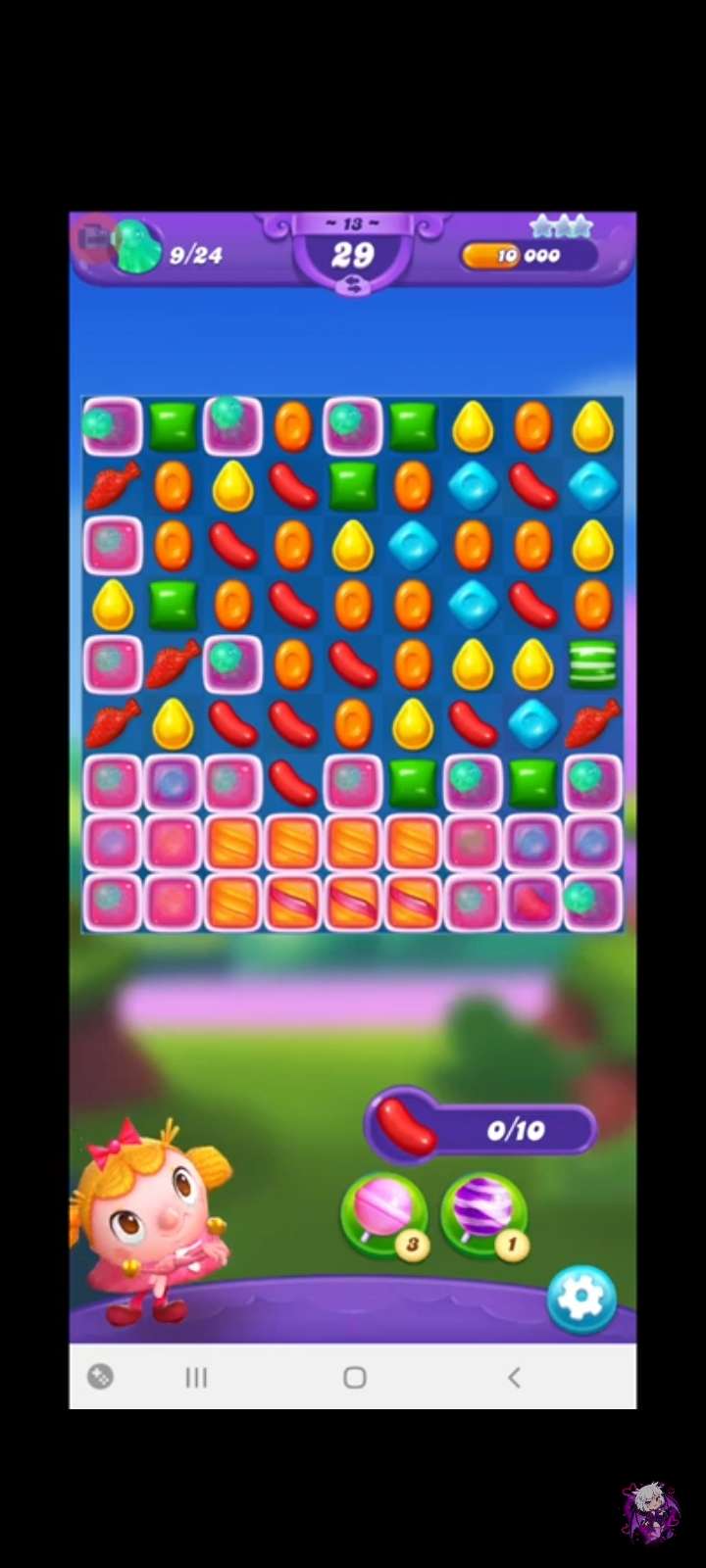Select the purple striped lollipop booster

point(484,1213)
